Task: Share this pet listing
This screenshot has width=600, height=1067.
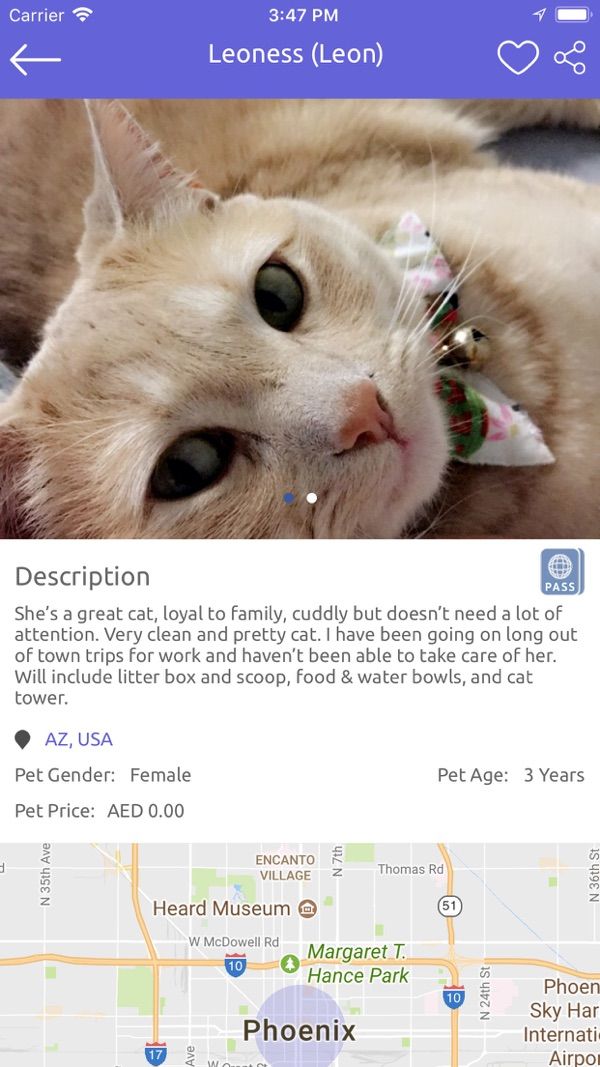Action: point(570,58)
